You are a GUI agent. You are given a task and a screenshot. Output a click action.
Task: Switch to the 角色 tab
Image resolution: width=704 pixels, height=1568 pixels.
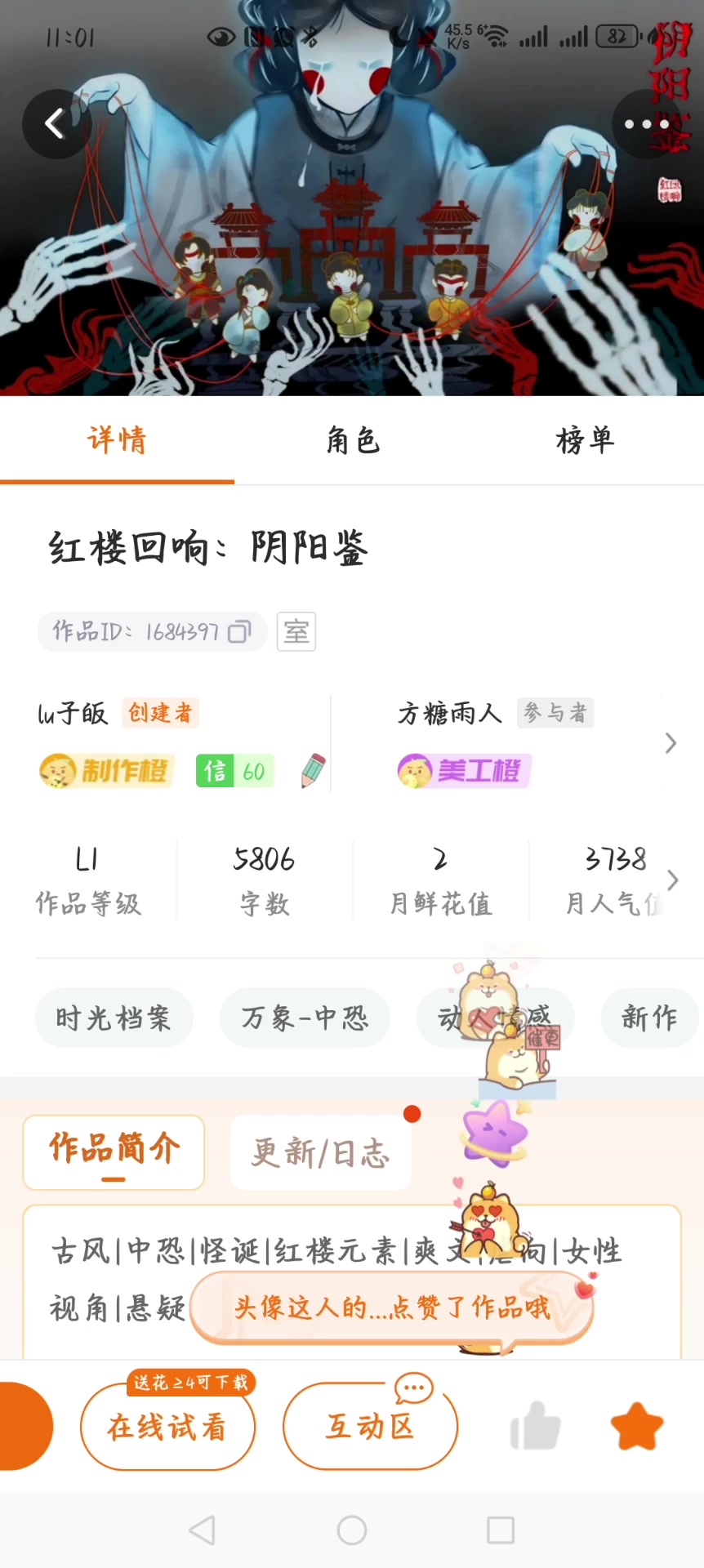point(353,441)
